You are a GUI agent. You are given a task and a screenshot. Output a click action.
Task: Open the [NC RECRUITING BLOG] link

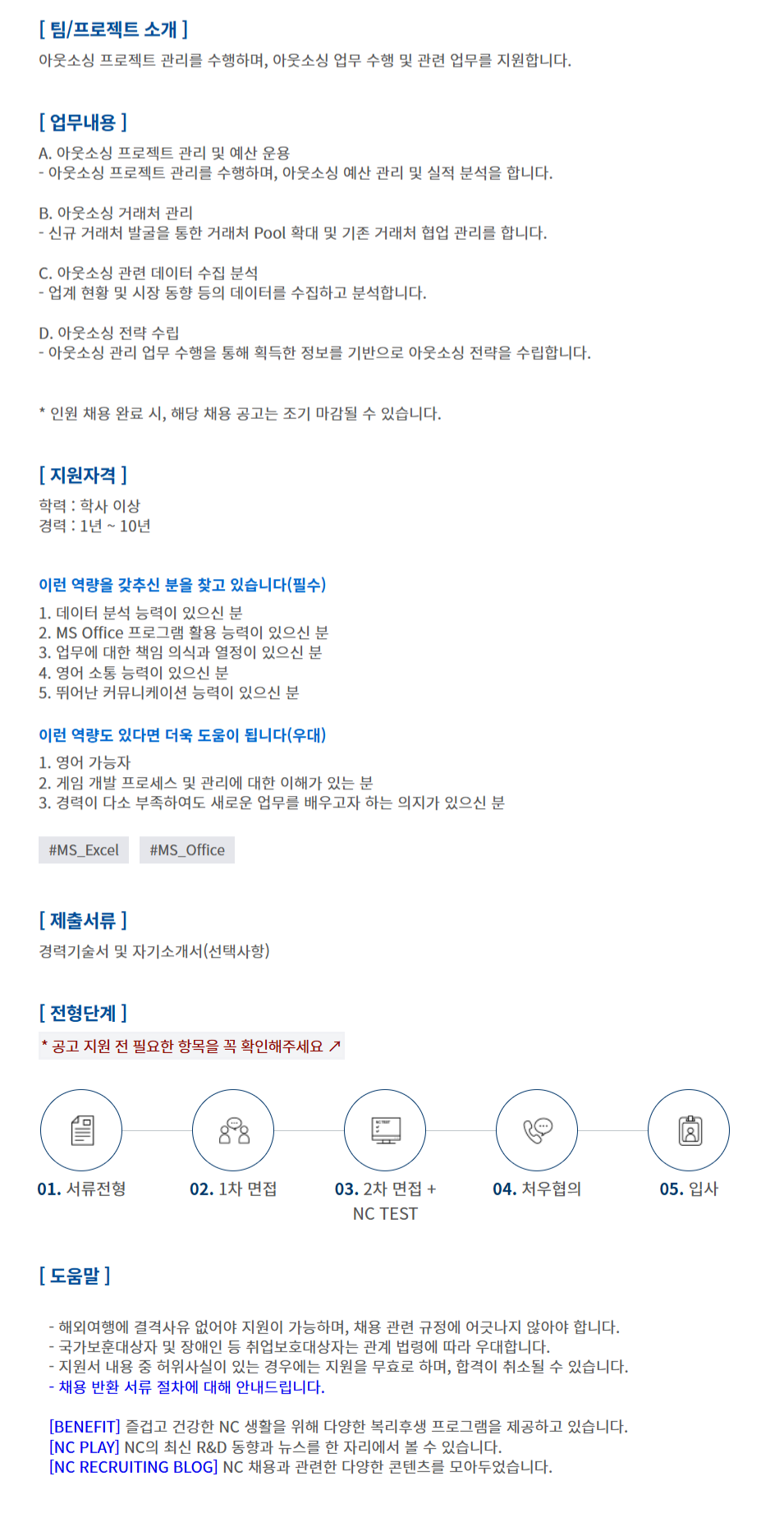tap(134, 1466)
